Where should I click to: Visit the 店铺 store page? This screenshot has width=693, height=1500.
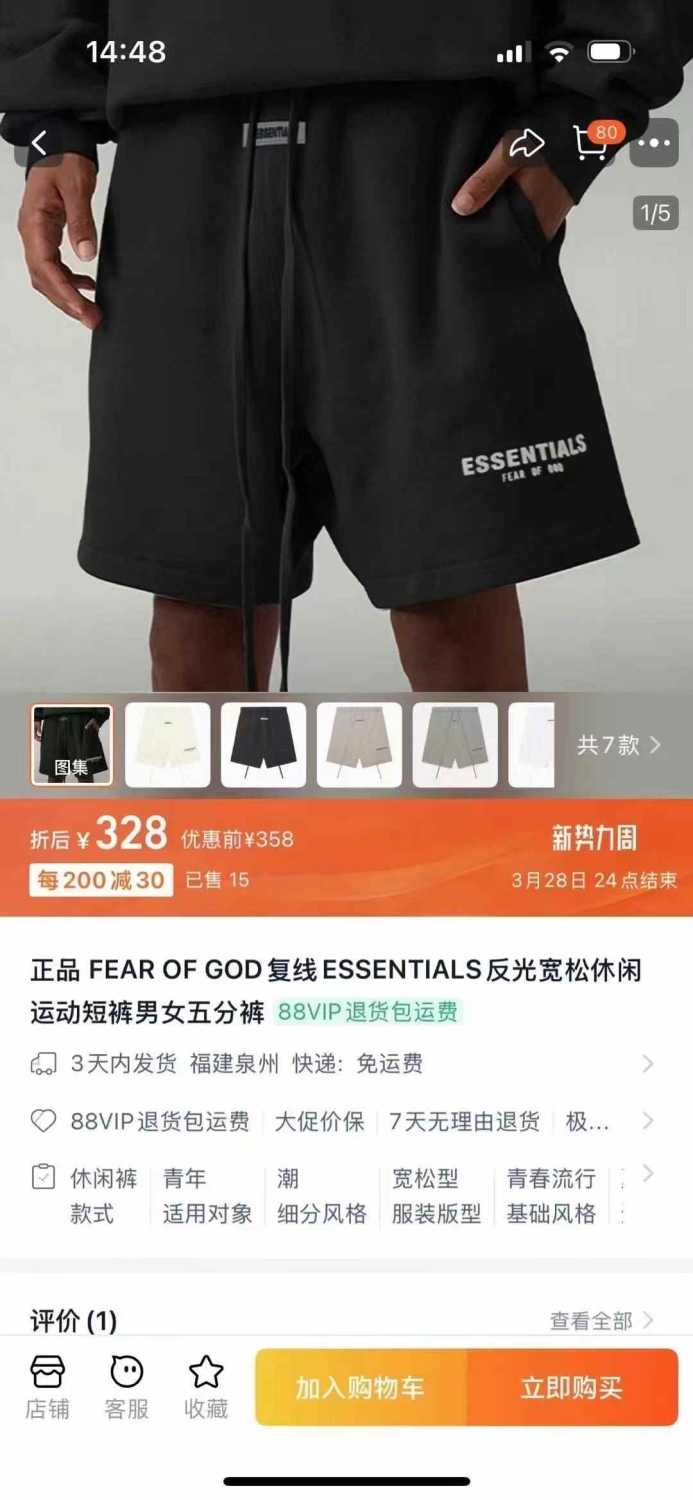tap(47, 1388)
